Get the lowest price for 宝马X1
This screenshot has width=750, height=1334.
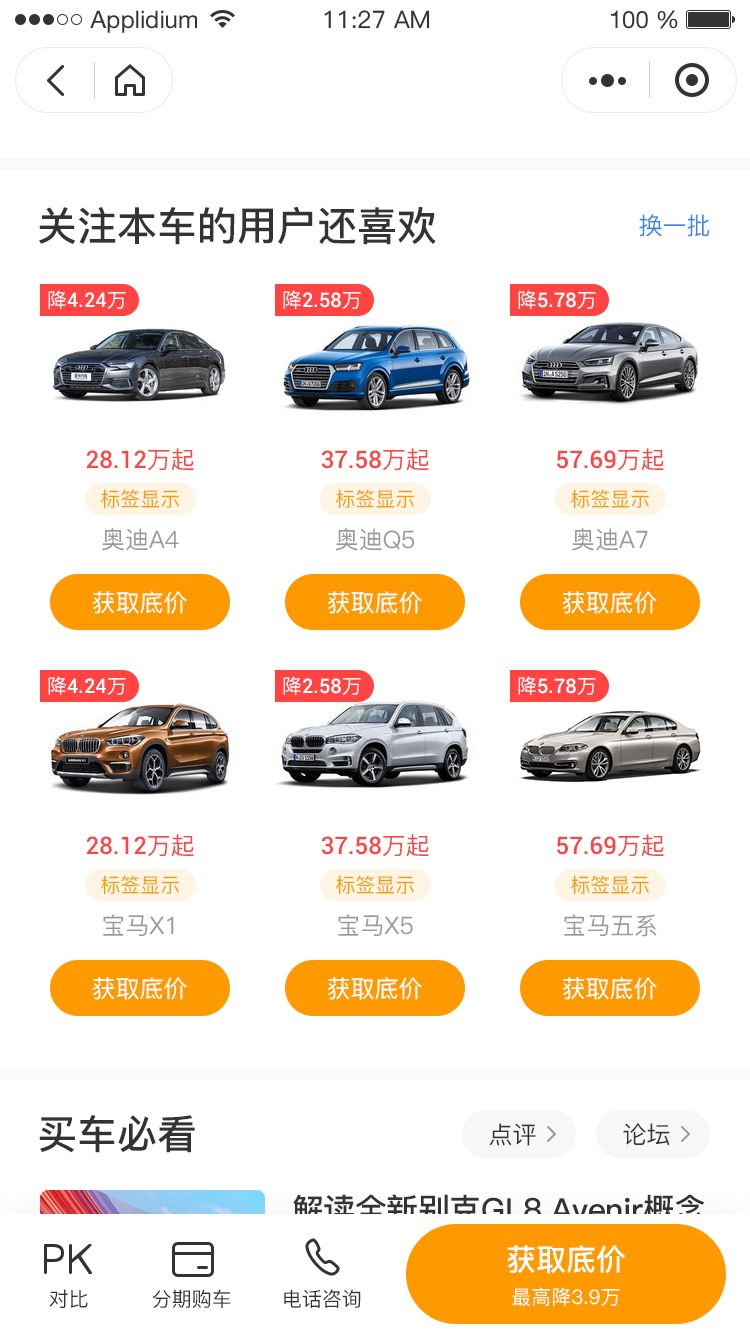coord(140,988)
